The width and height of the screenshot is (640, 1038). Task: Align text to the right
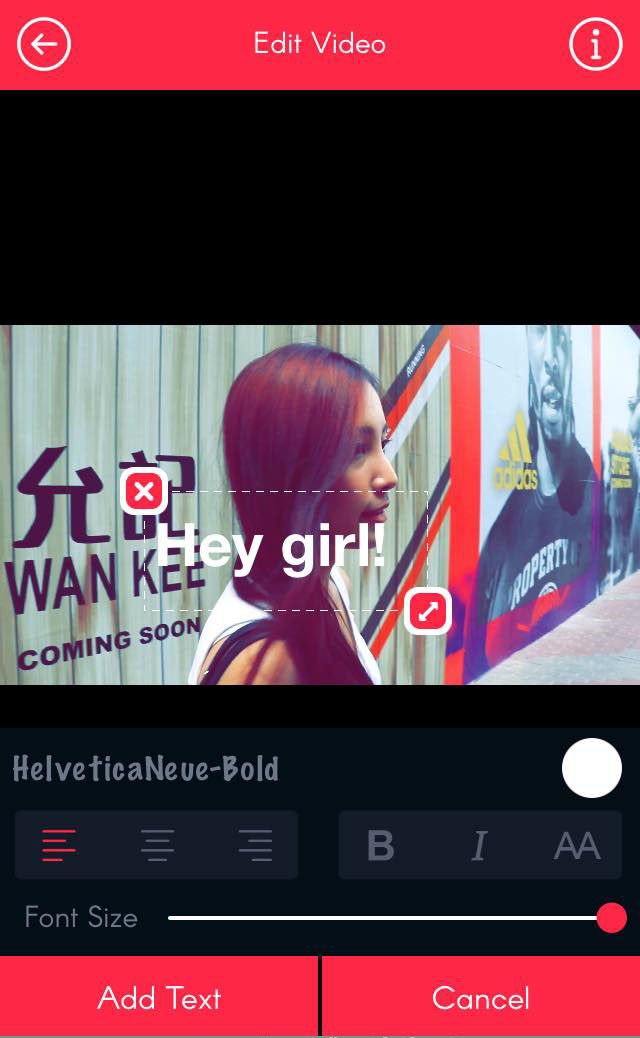[255, 845]
